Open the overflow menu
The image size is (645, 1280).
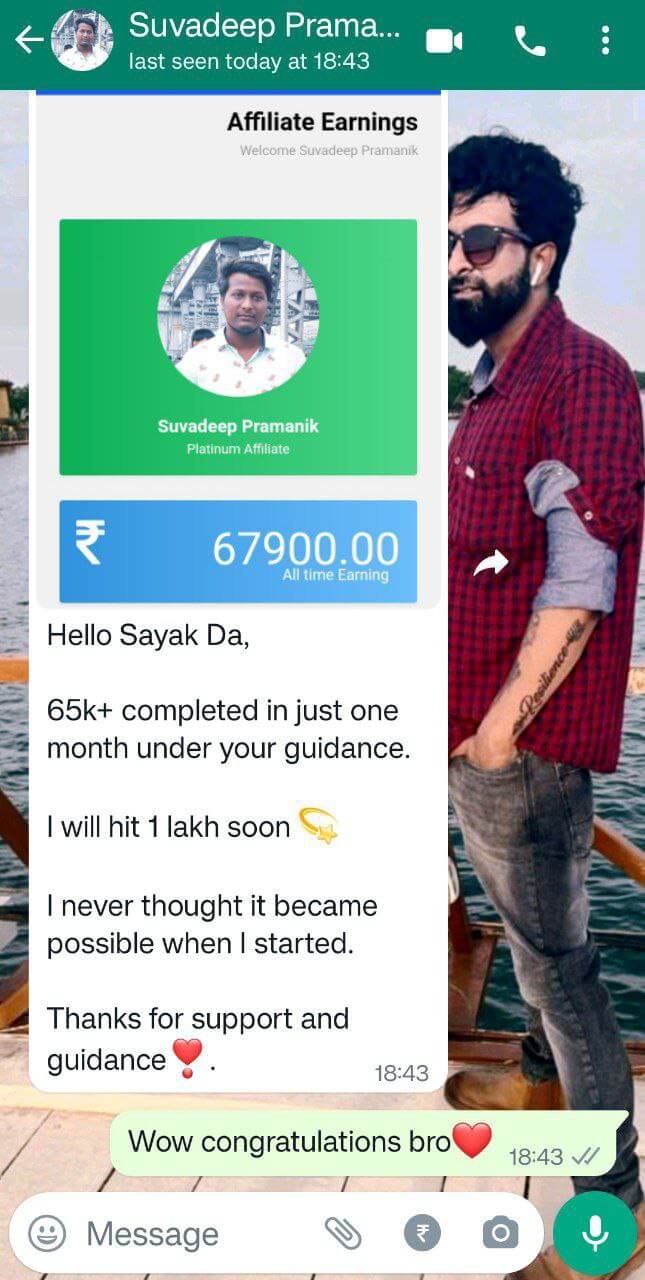(605, 40)
